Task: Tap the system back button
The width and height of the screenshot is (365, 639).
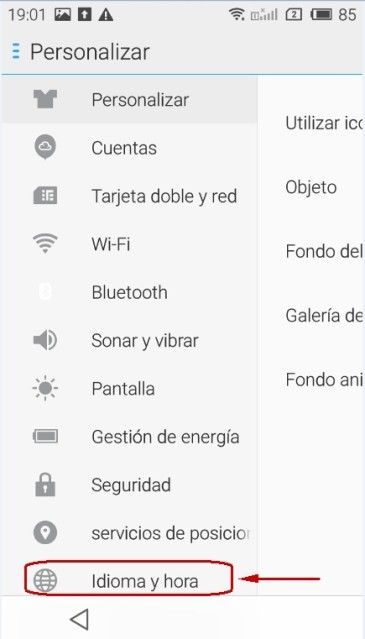Action: 80,619
